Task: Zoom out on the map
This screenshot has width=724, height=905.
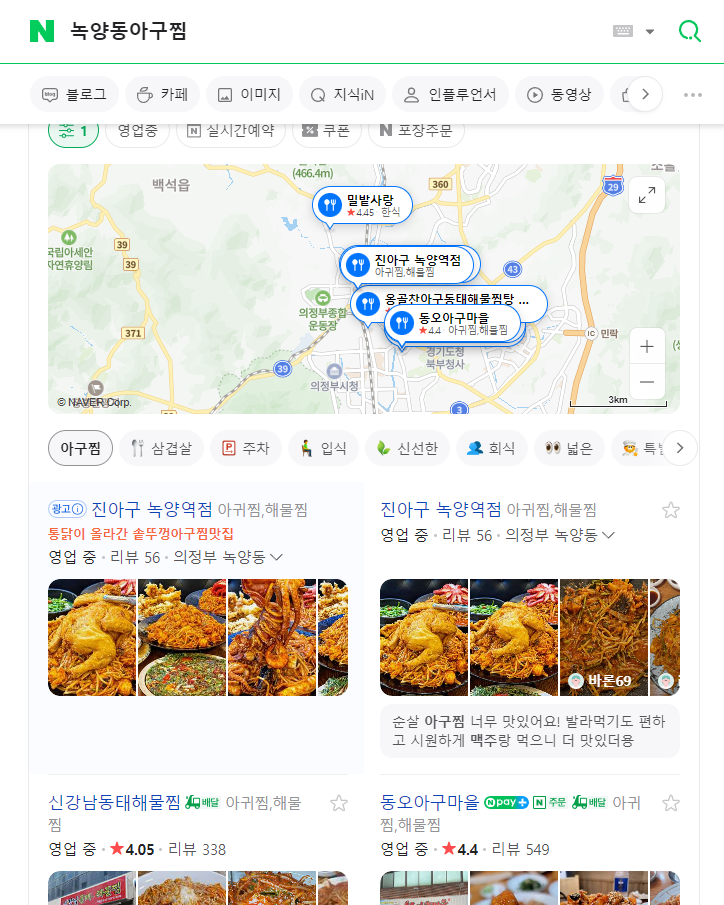Action: pos(647,382)
